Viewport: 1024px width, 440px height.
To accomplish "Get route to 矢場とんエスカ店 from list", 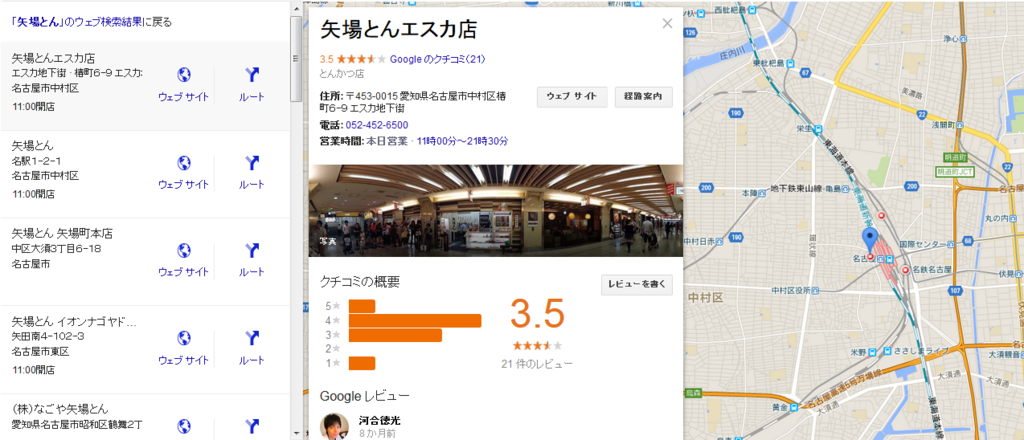I will point(251,84).
